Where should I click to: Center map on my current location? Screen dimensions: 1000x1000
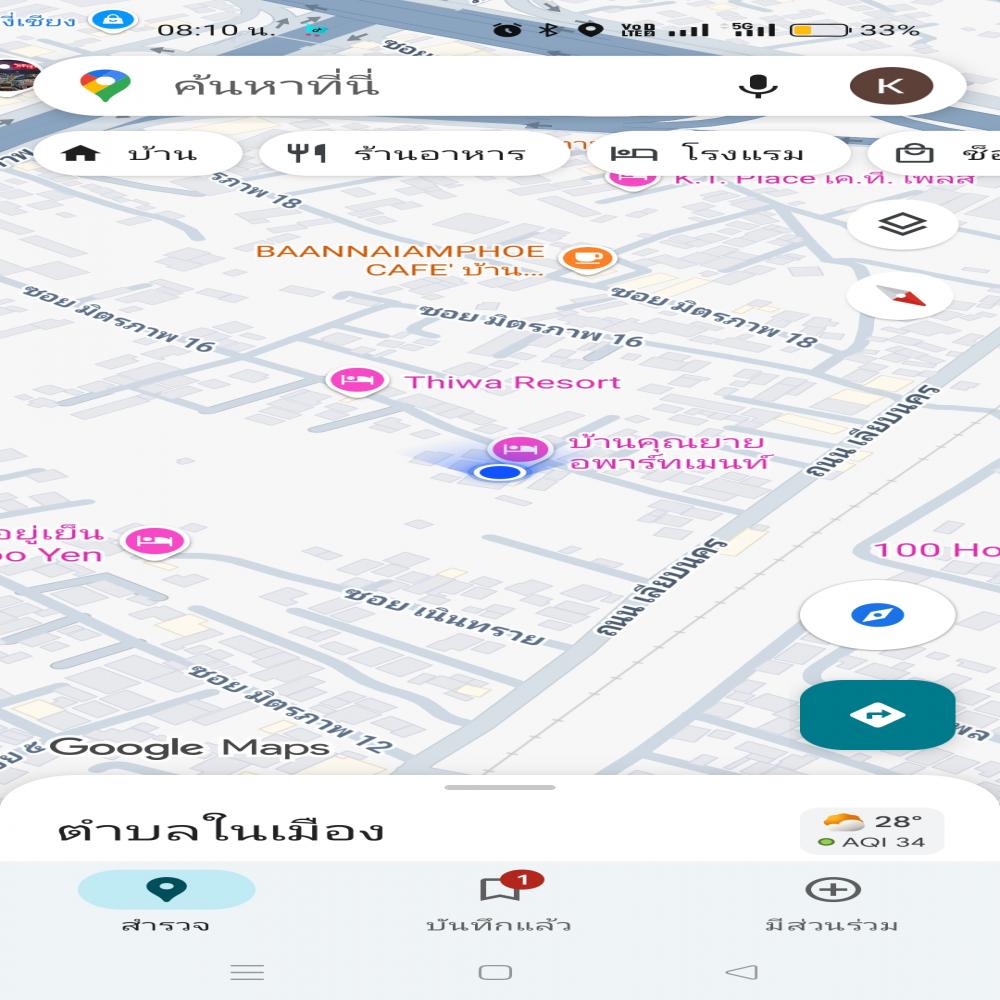[x=877, y=615]
